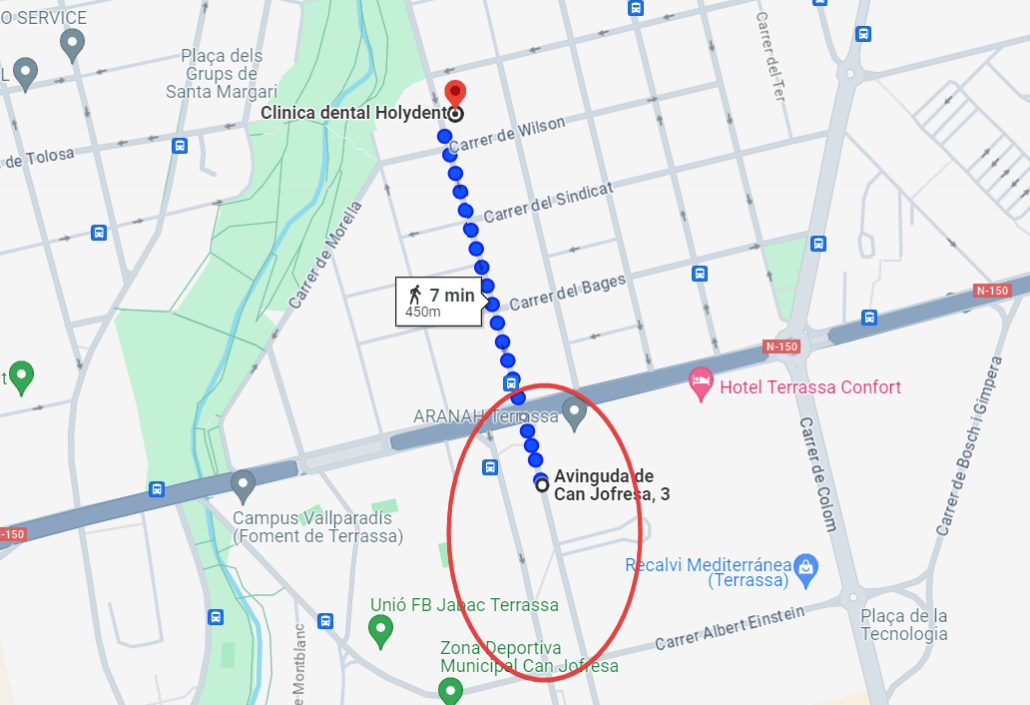The image size is (1030, 705).
Task: Select Zona Deportiva Municipal Can Jofresa pin
Action: pos(451,690)
